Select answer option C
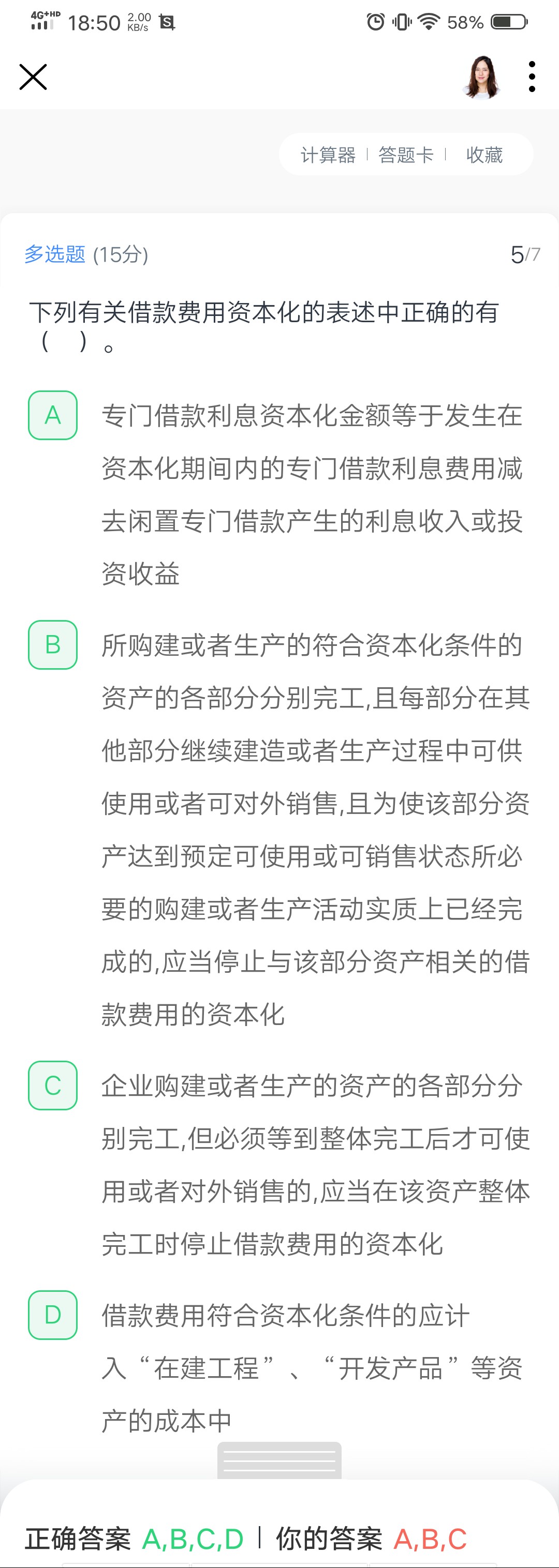 click(x=53, y=1085)
